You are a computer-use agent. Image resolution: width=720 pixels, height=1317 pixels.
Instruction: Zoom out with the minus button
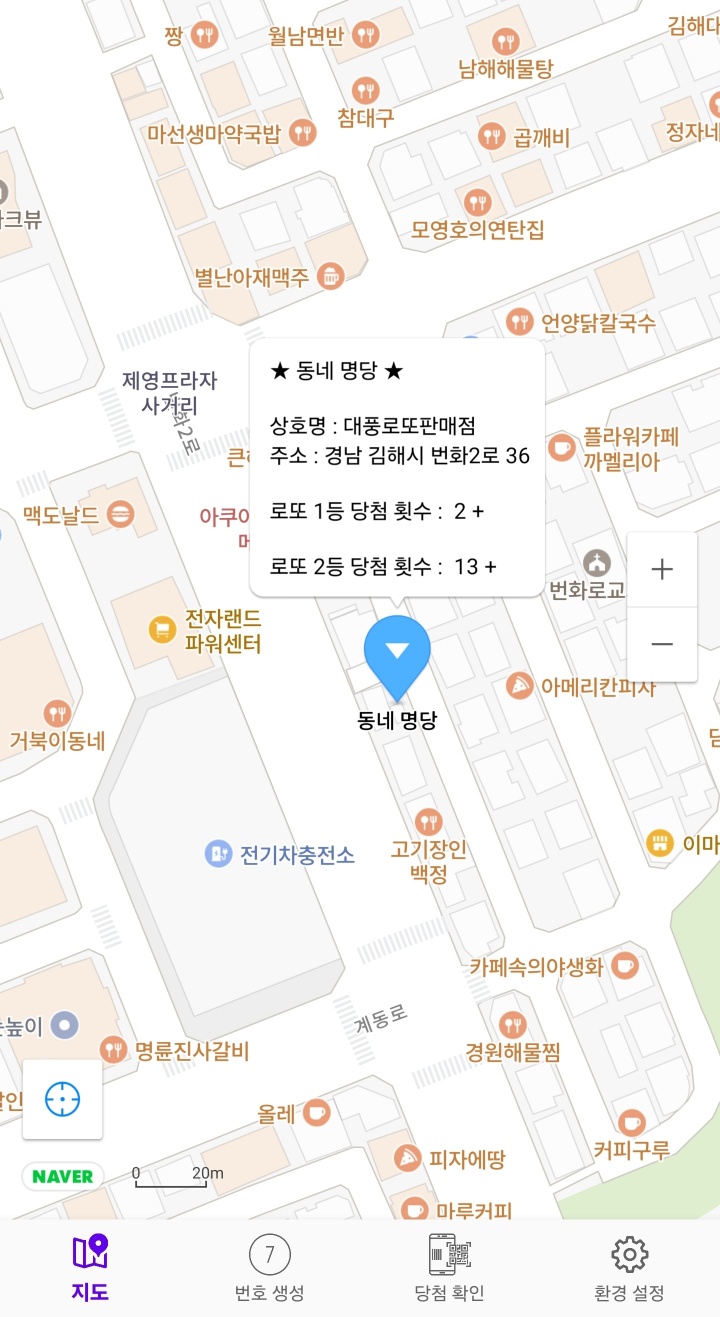point(662,645)
